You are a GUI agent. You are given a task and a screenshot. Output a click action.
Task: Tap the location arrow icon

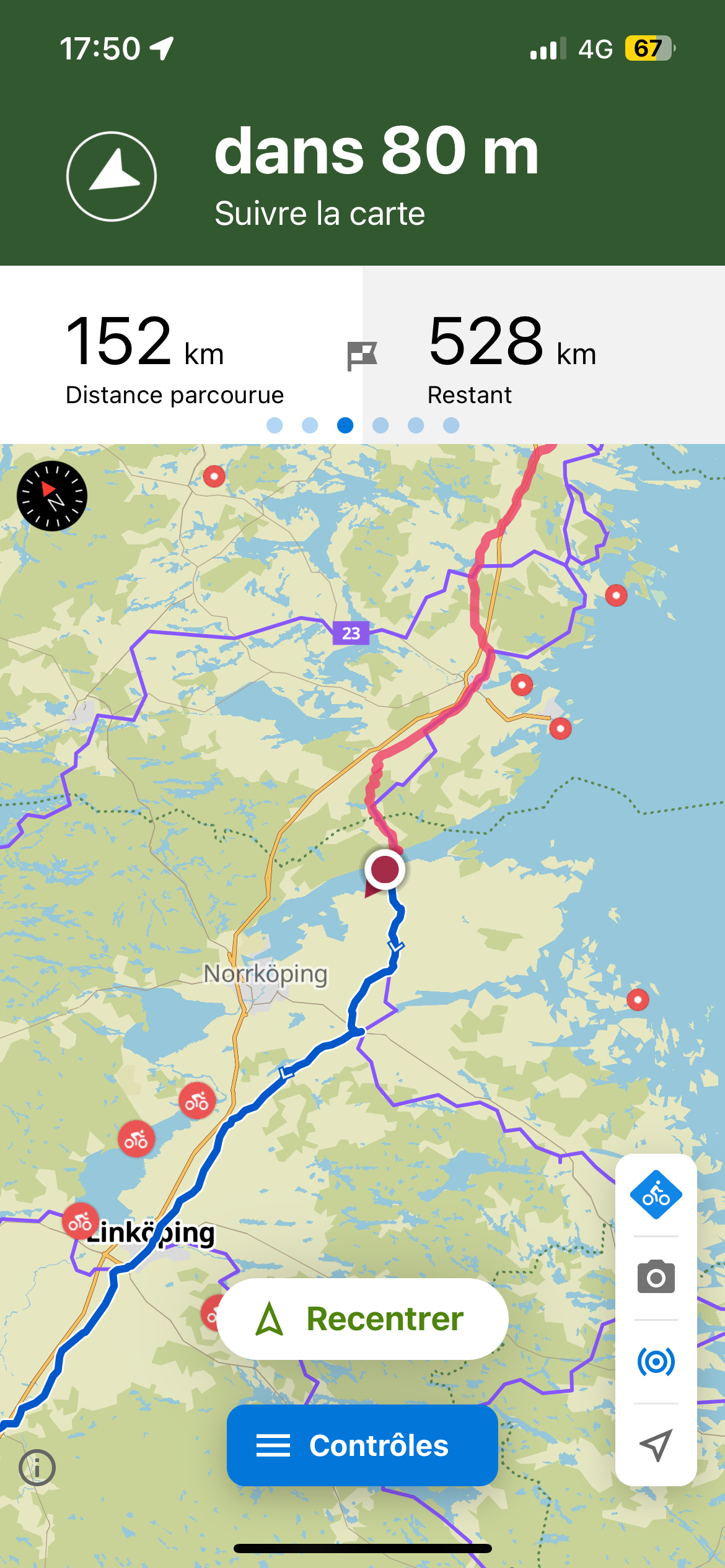pyautogui.click(x=656, y=1445)
